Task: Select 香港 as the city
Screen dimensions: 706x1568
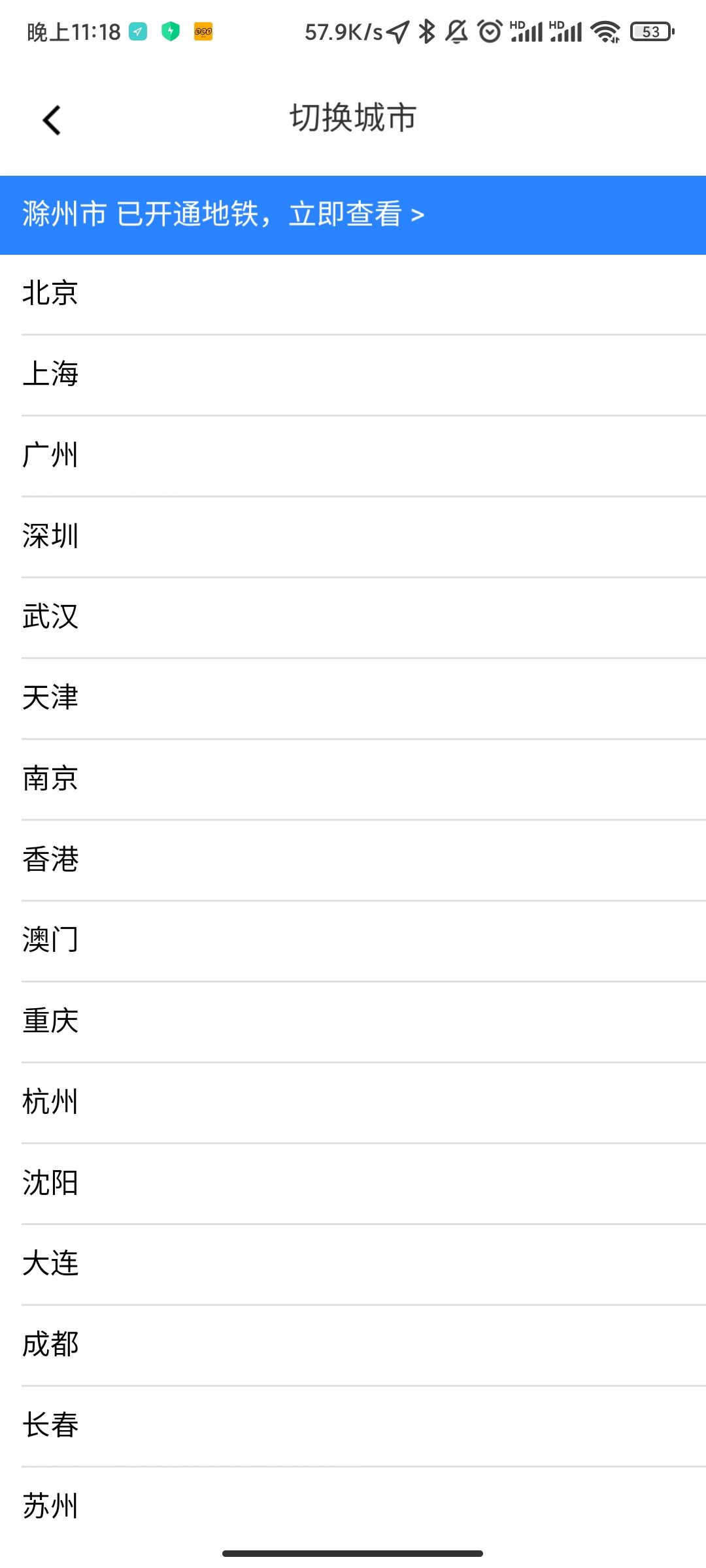Action: [x=353, y=860]
